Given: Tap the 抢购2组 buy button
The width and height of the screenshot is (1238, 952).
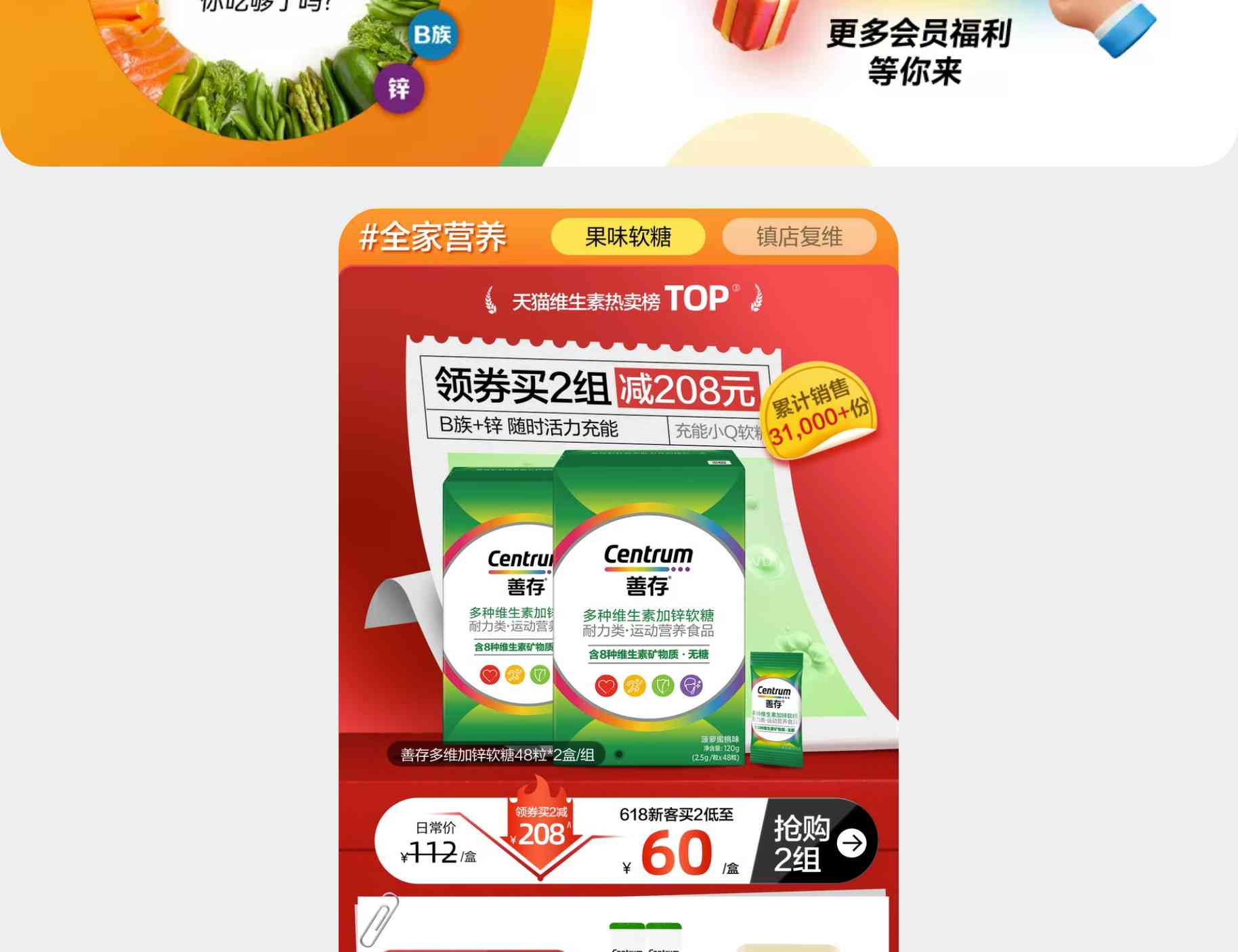Looking at the screenshot, I should pyautogui.click(x=816, y=843).
